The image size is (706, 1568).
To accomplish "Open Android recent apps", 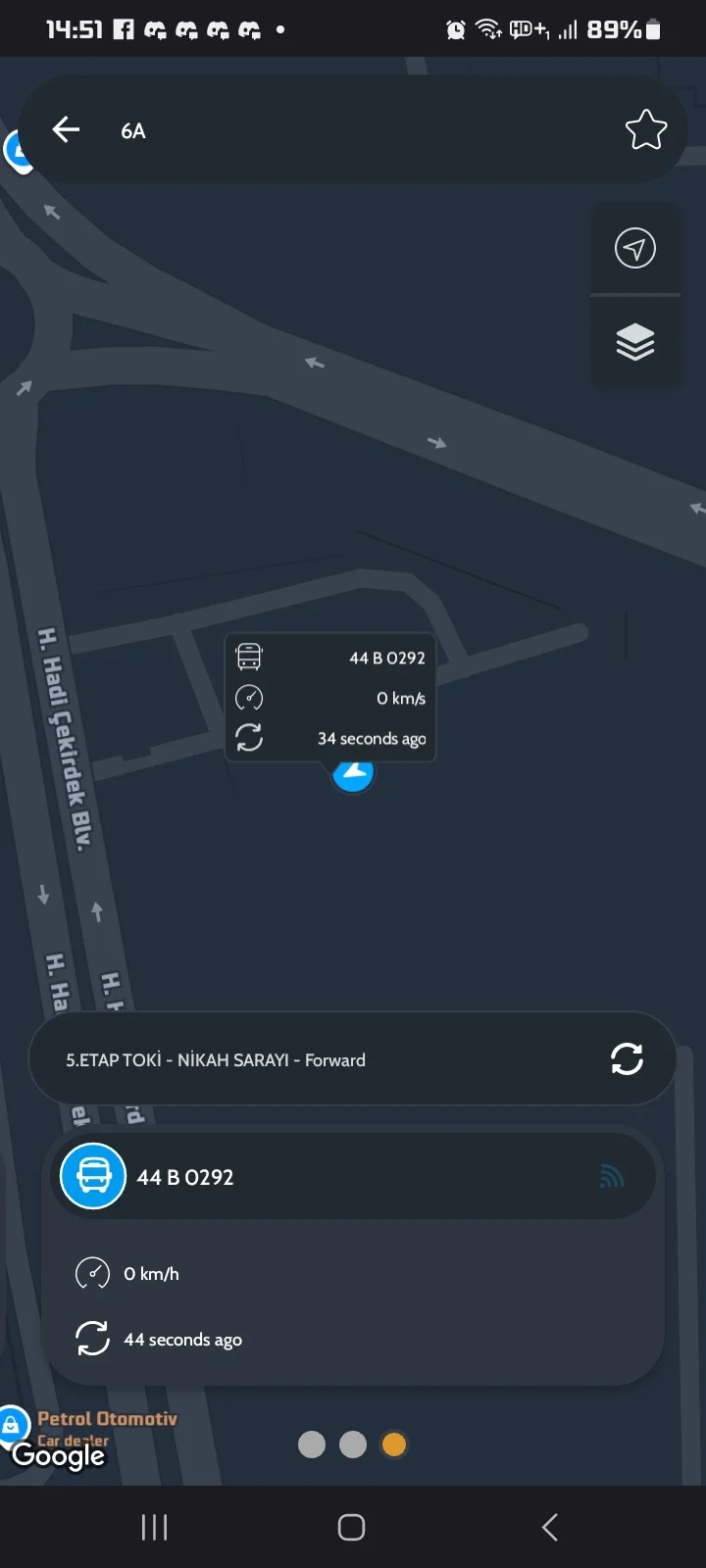I will point(155,1527).
